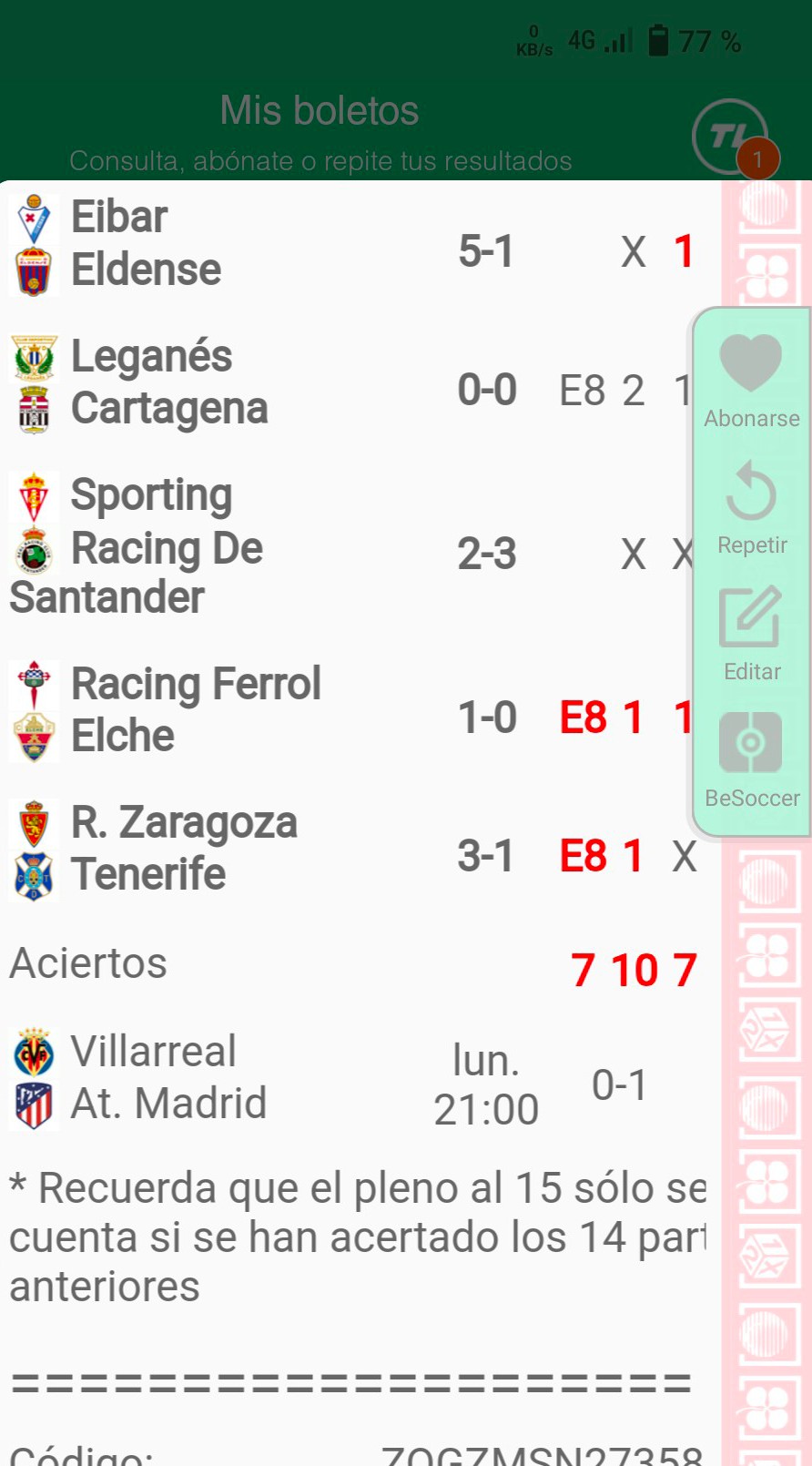
Task: Open the TL profile icon with badge
Action: pos(730,137)
